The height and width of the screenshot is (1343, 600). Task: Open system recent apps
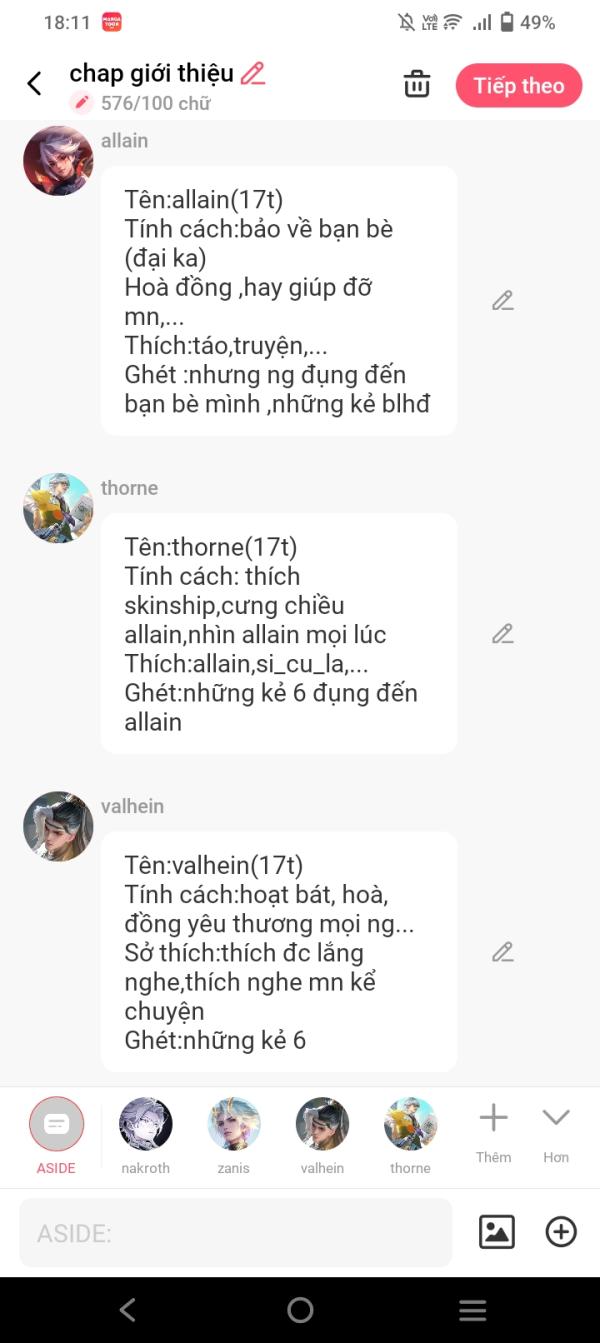(x=472, y=1310)
